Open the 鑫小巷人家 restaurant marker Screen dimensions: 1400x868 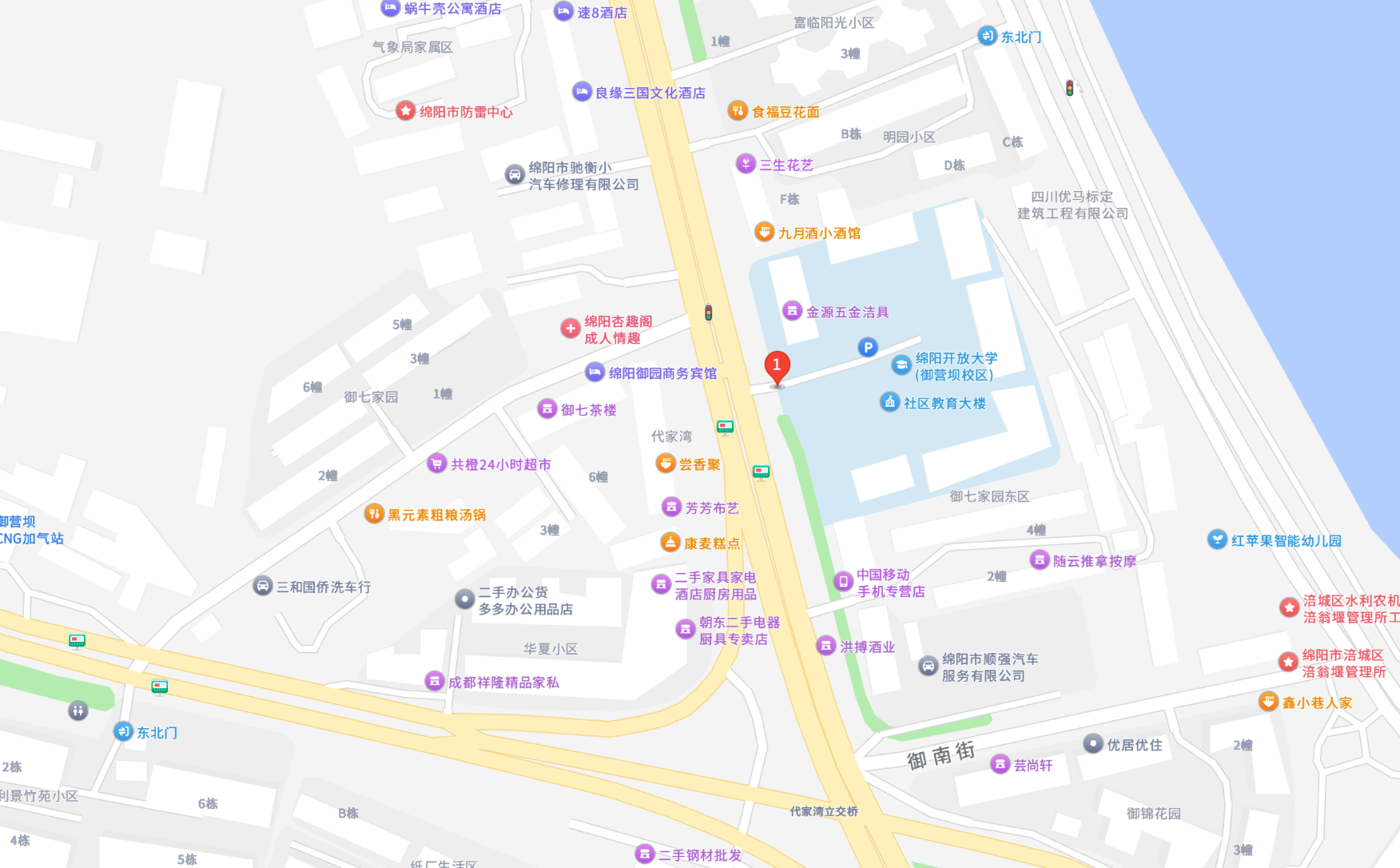1268,702
